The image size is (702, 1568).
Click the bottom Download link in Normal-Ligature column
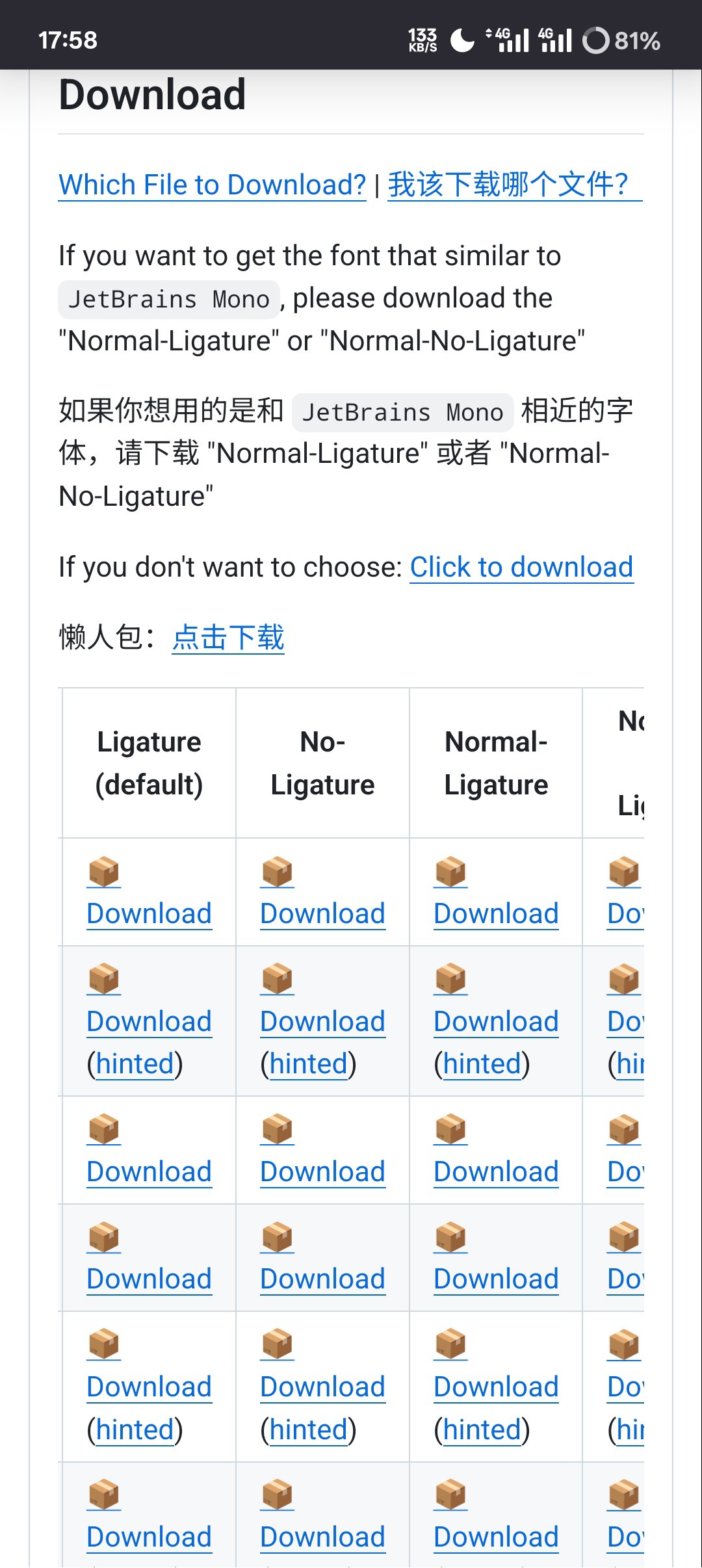coord(497,1537)
